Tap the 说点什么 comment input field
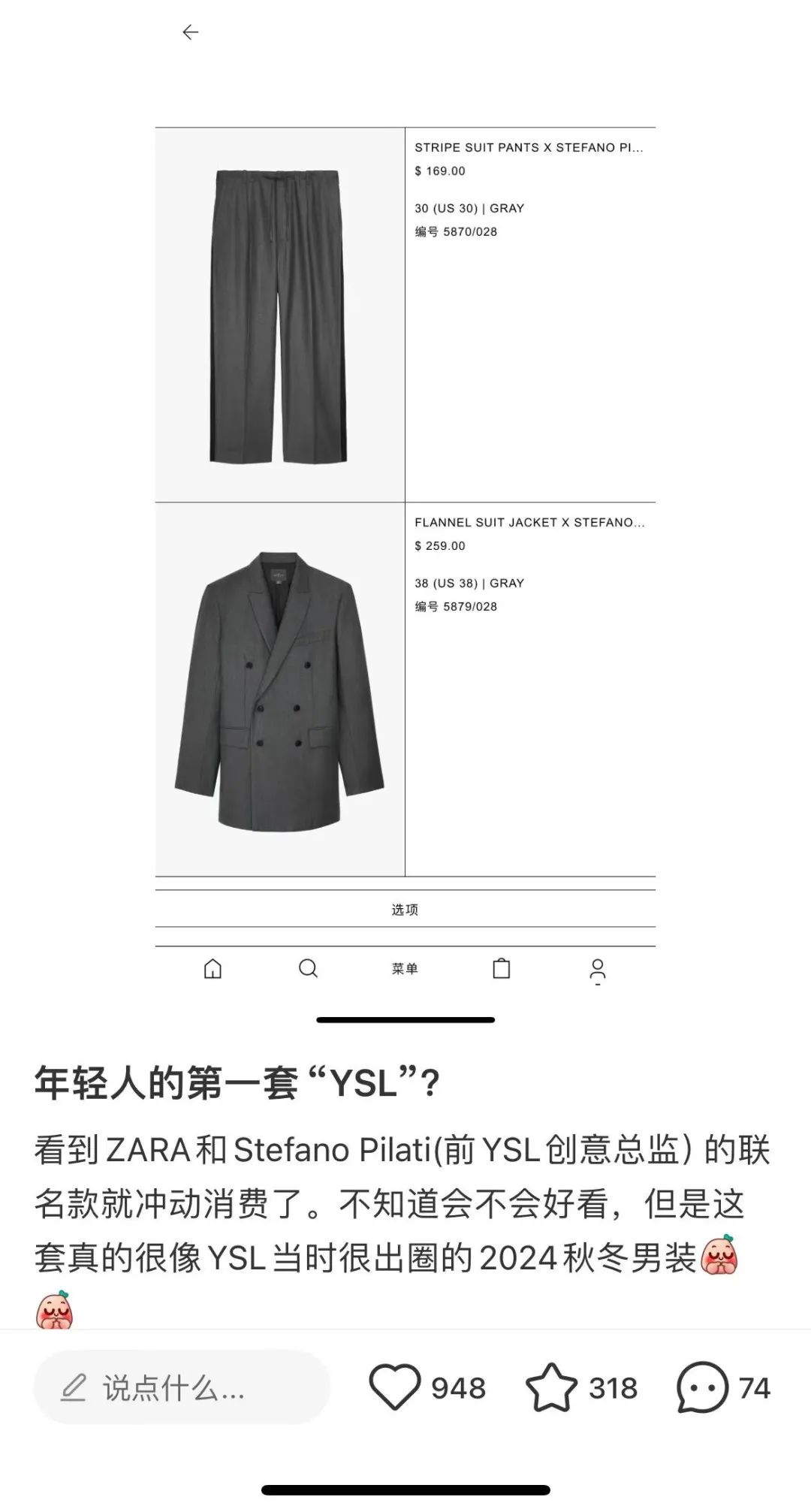811x1512 pixels. (182, 1388)
